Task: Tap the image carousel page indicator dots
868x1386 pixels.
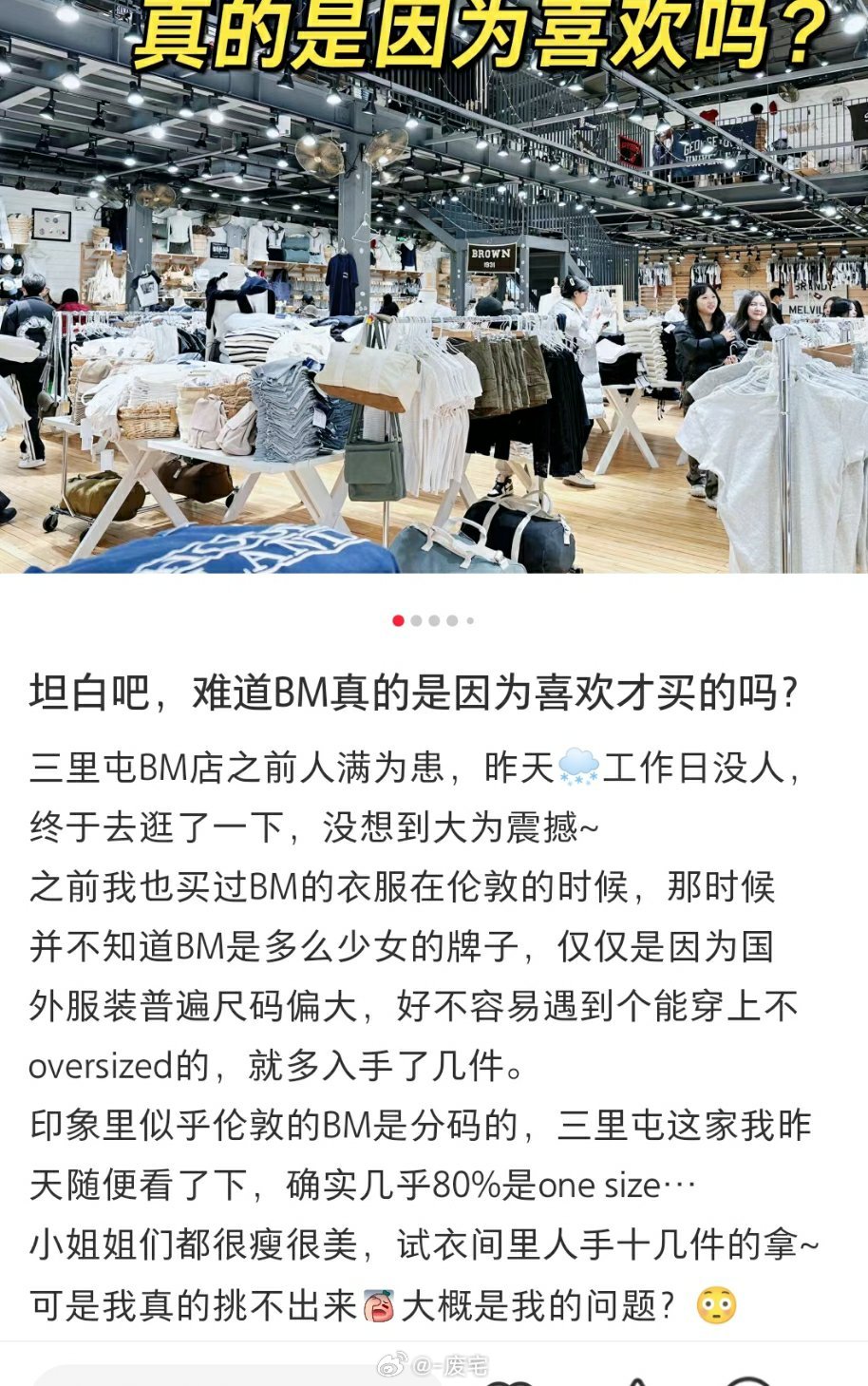Action: [433, 620]
